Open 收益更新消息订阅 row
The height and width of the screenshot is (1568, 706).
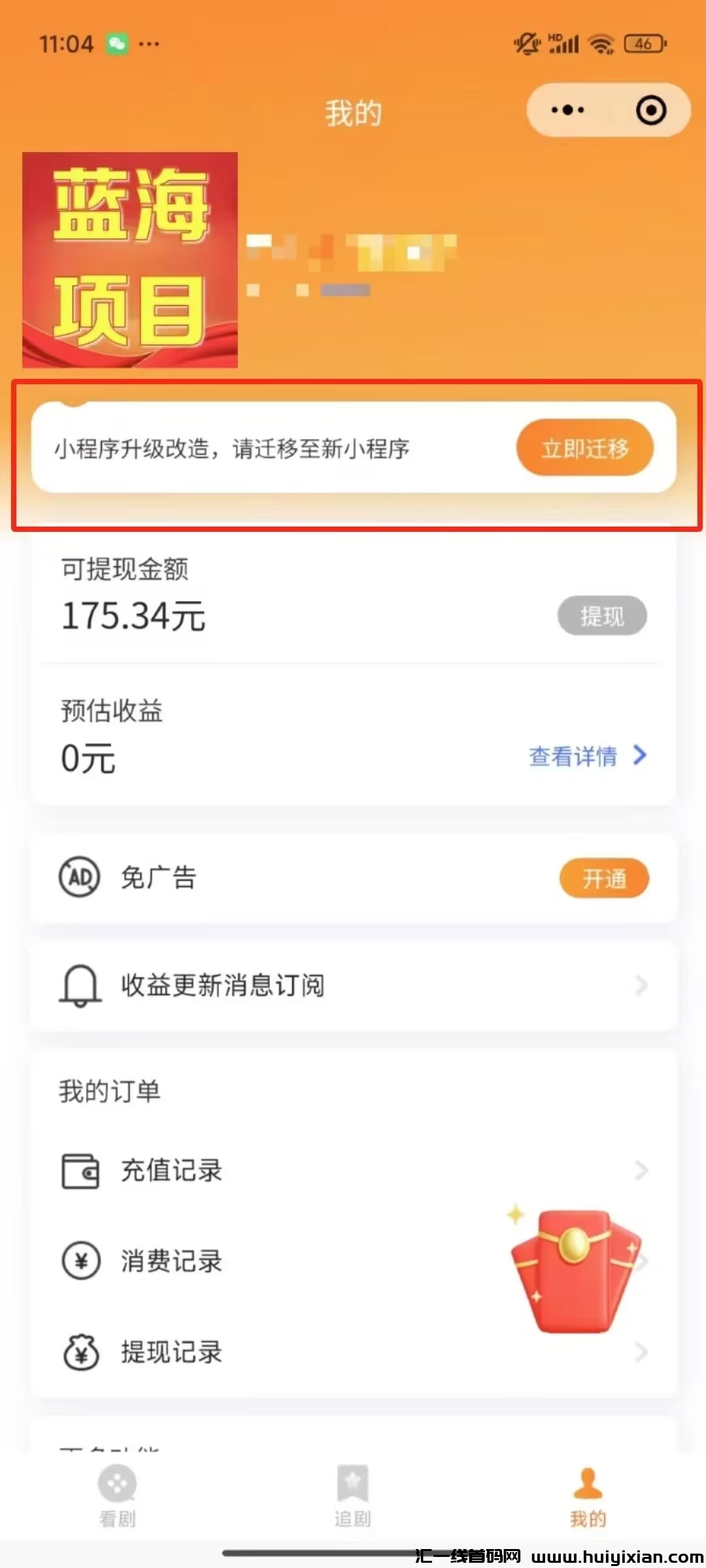pyautogui.click(x=353, y=985)
